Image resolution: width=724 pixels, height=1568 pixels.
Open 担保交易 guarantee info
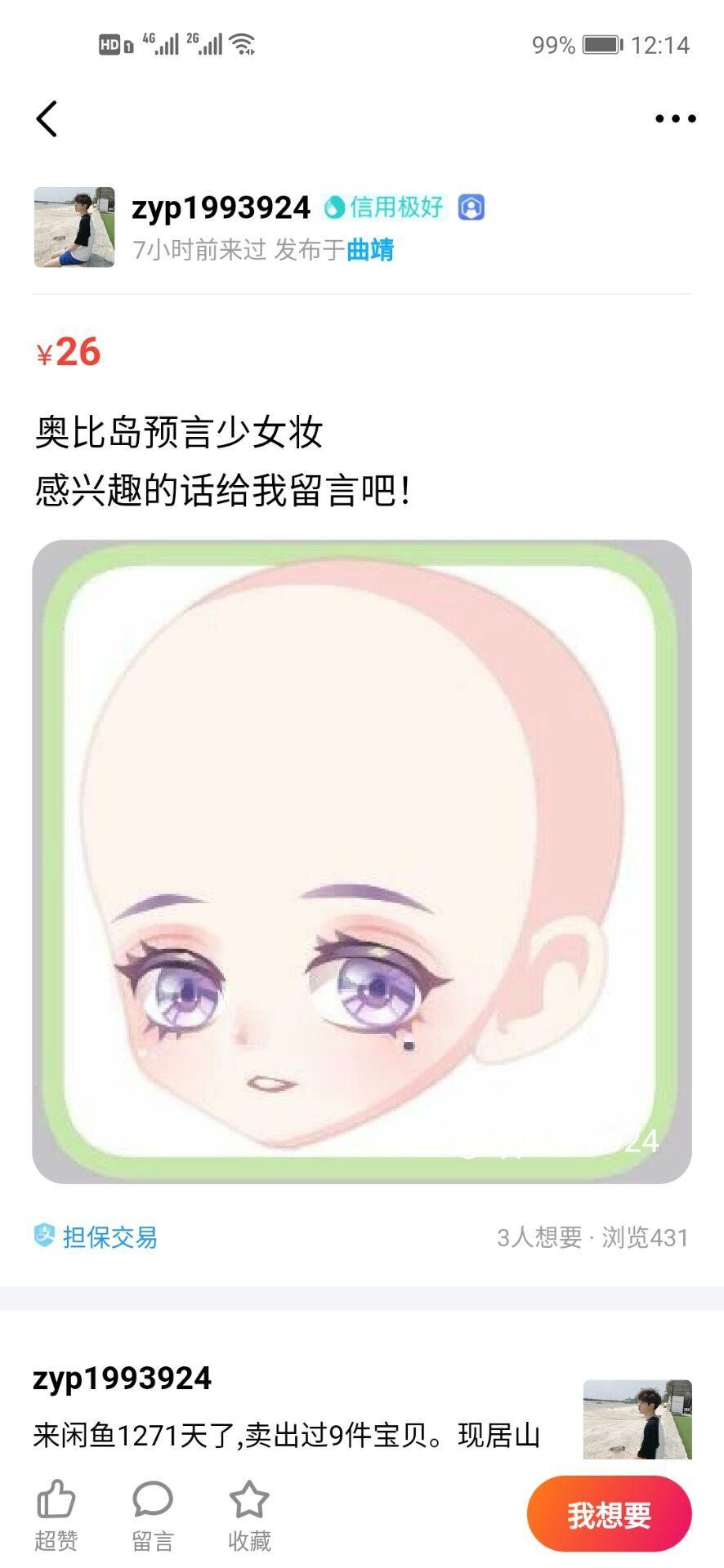pos(96,1236)
